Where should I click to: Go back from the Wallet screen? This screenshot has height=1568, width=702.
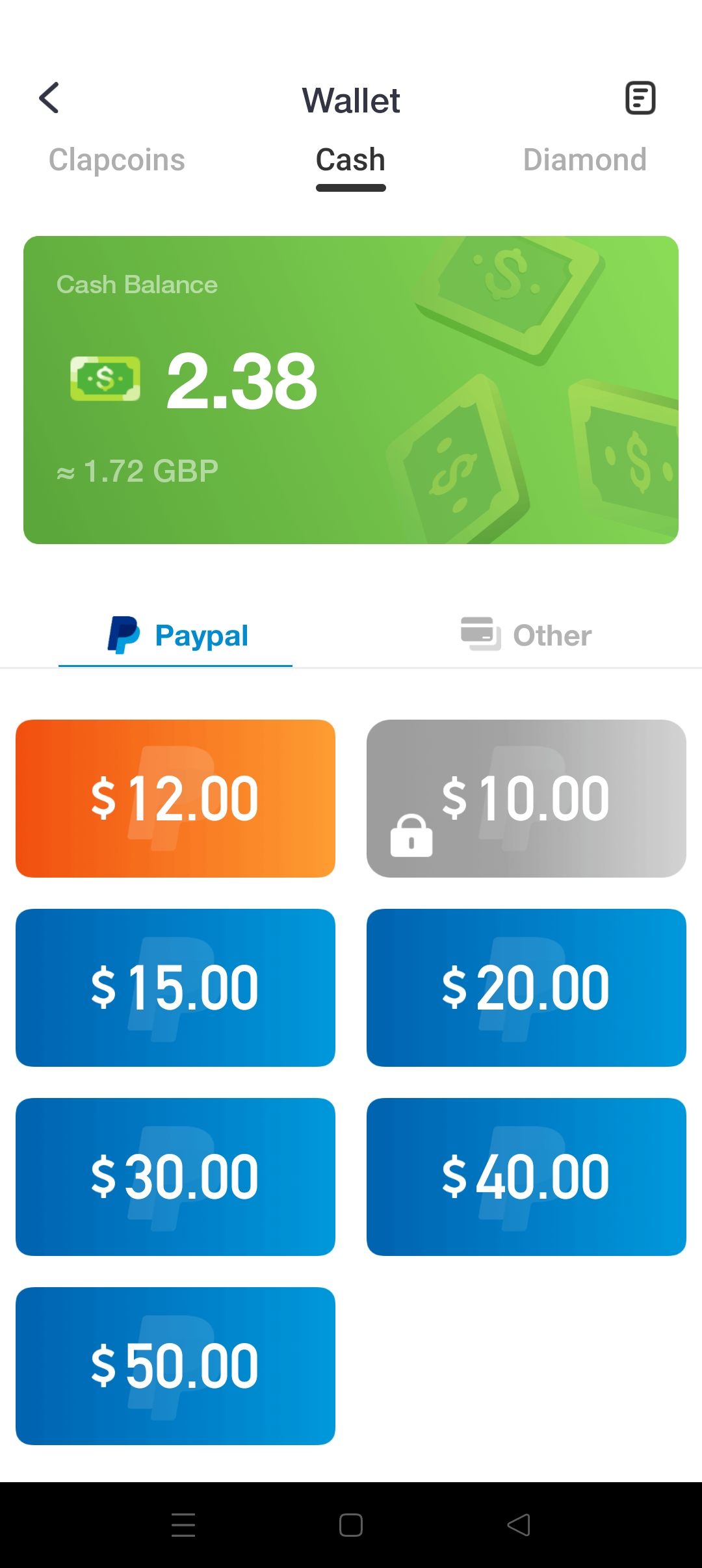tap(49, 98)
